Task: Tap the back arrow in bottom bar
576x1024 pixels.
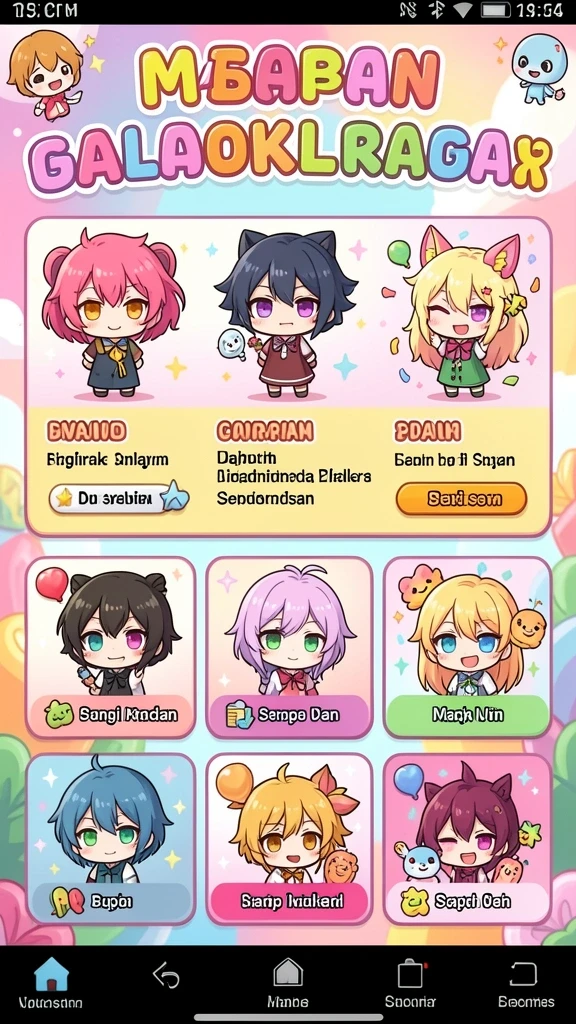Action: (x=166, y=976)
